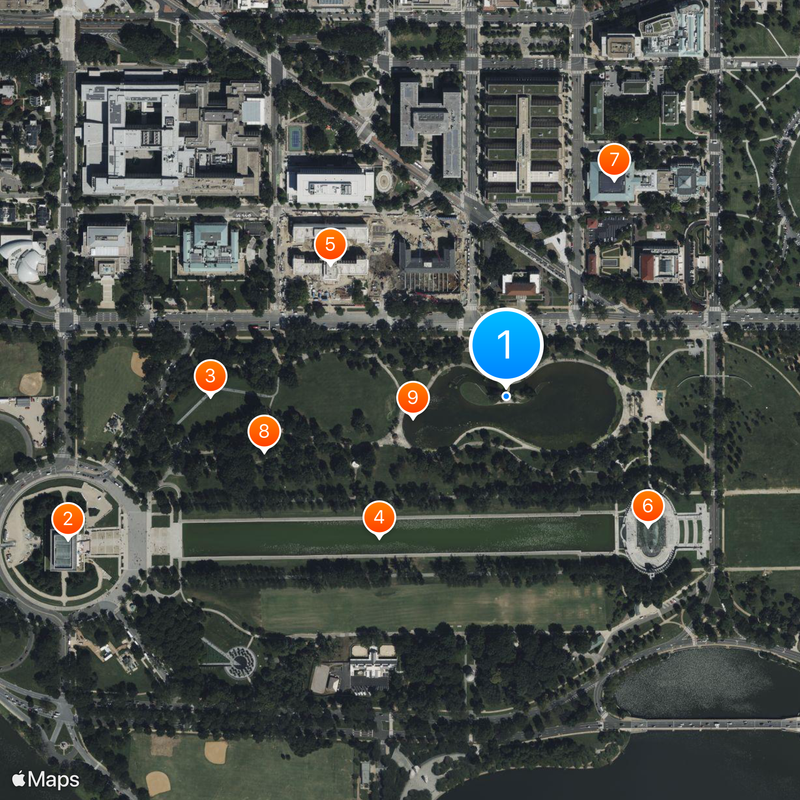
Task: Open the marker numbered 7
Action: [614, 159]
